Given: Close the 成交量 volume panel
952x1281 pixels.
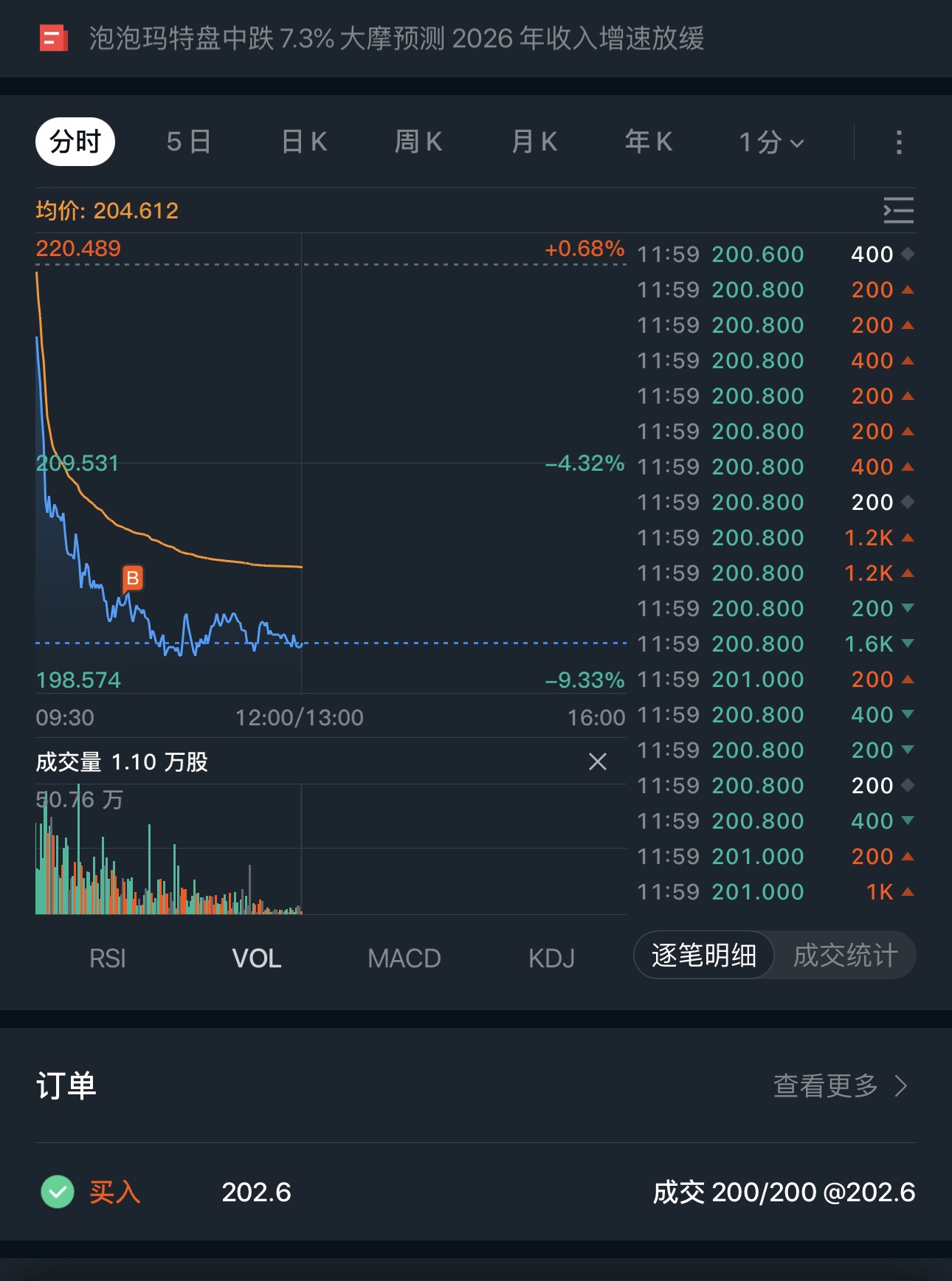Looking at the screenshot, I should 598,762.
